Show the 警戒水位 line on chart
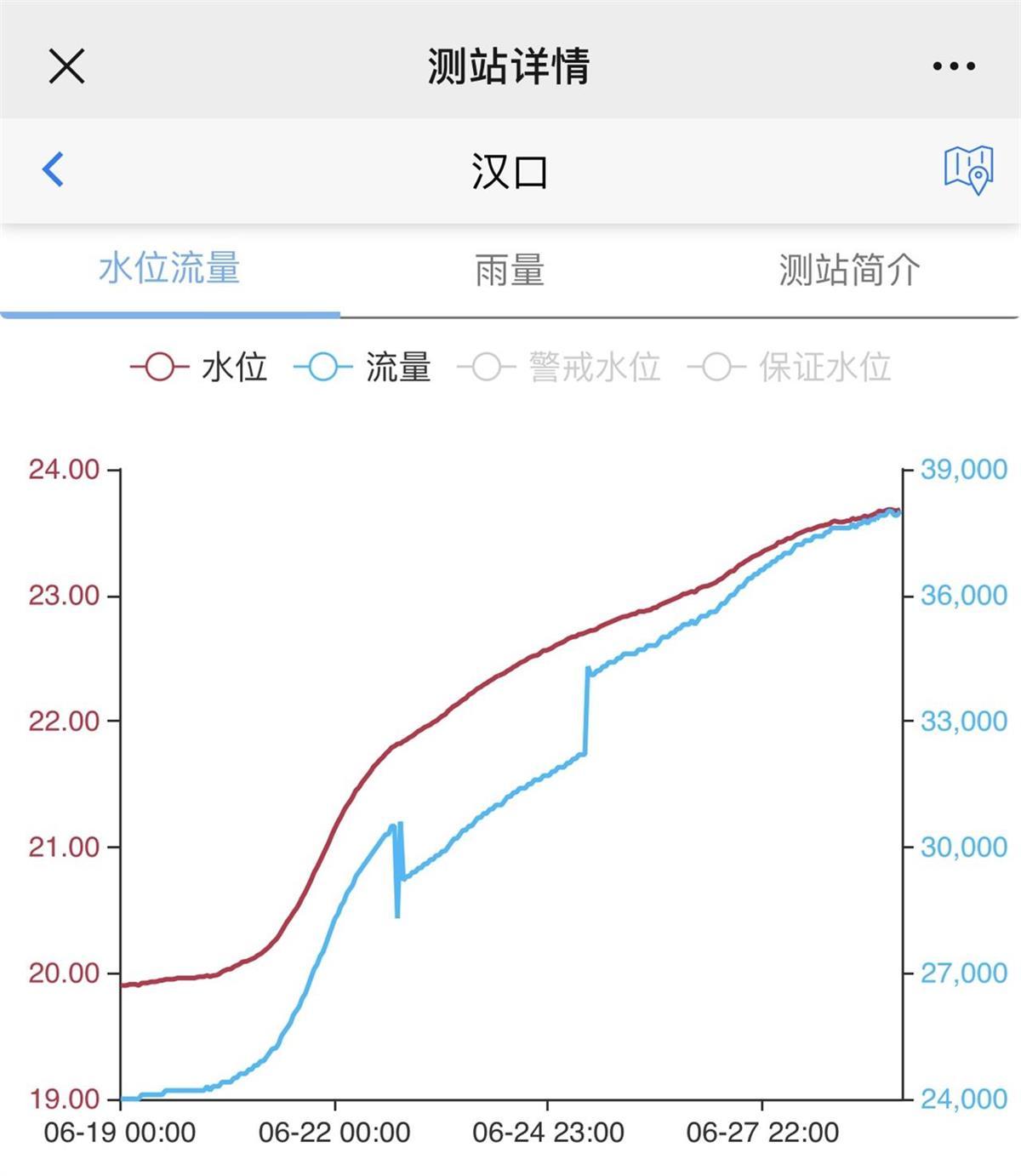1021x1176 pixels. 560,368
